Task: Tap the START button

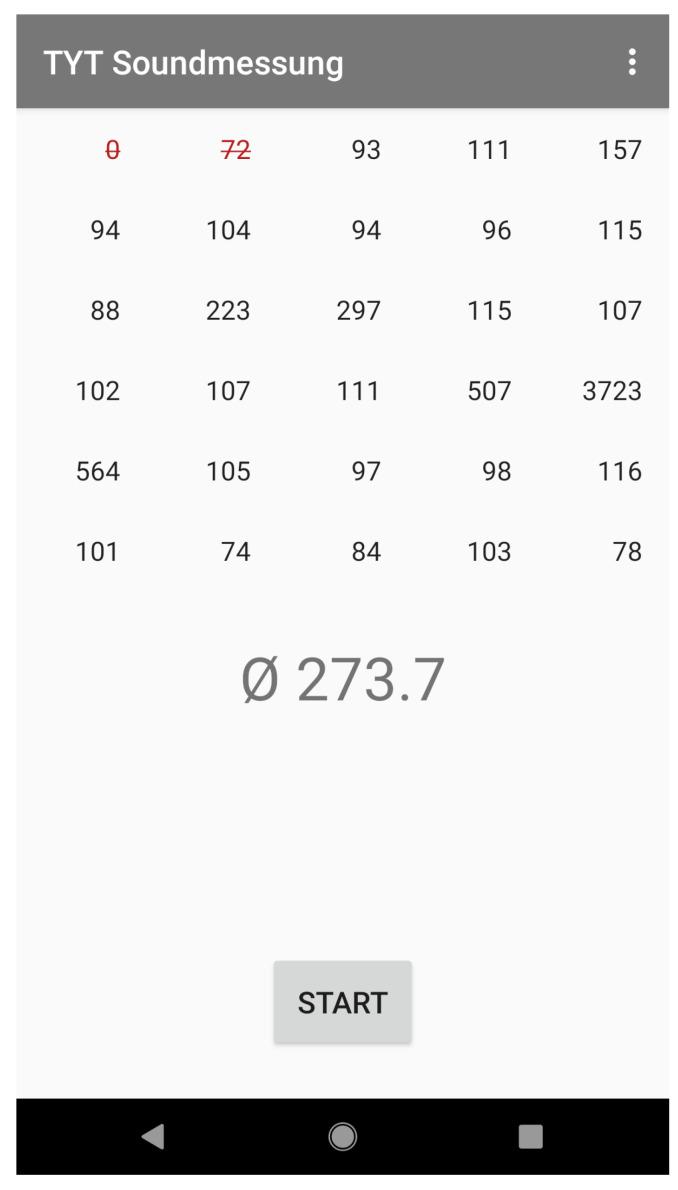Action: tap(342, 1002)
